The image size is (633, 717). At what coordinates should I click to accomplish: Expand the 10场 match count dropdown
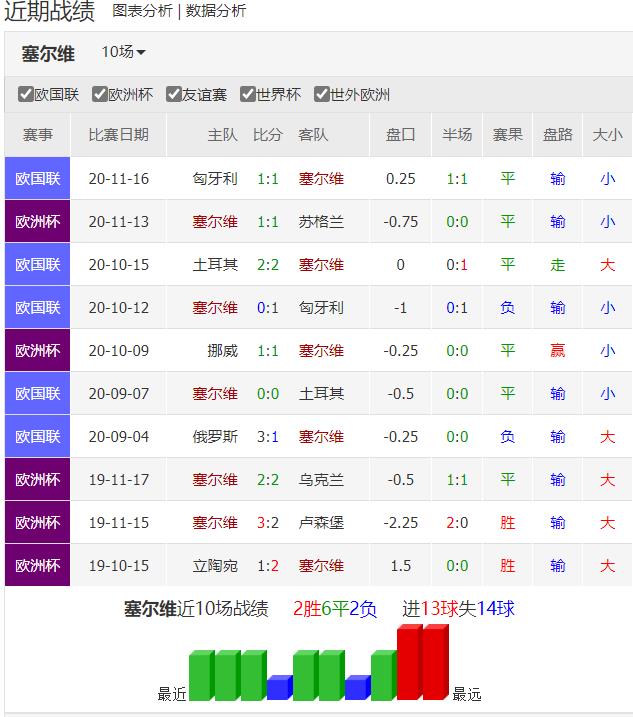click(123, 52)
